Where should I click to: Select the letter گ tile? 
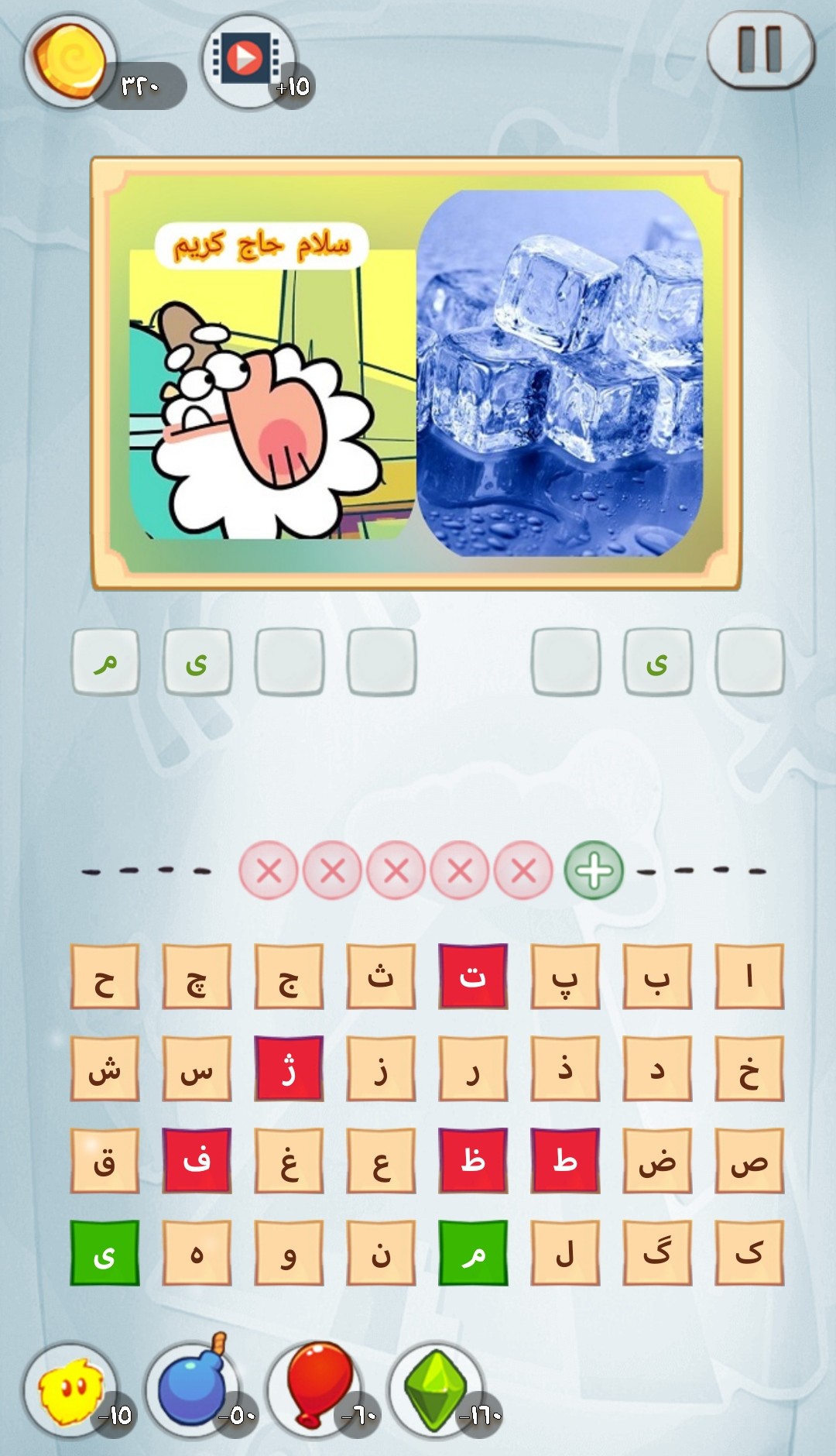[656, 1253]
